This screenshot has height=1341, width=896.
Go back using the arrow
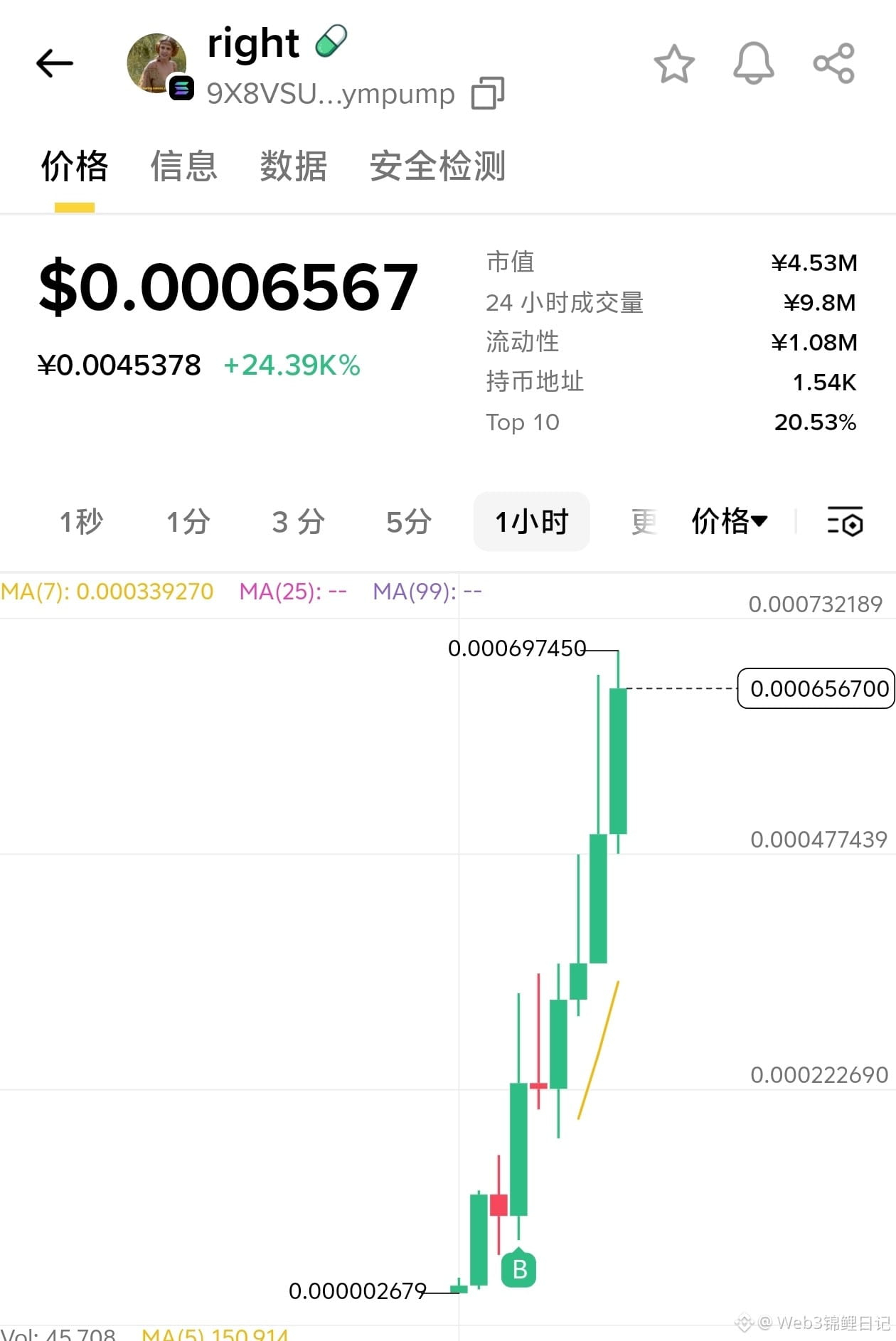click(55, 63)
